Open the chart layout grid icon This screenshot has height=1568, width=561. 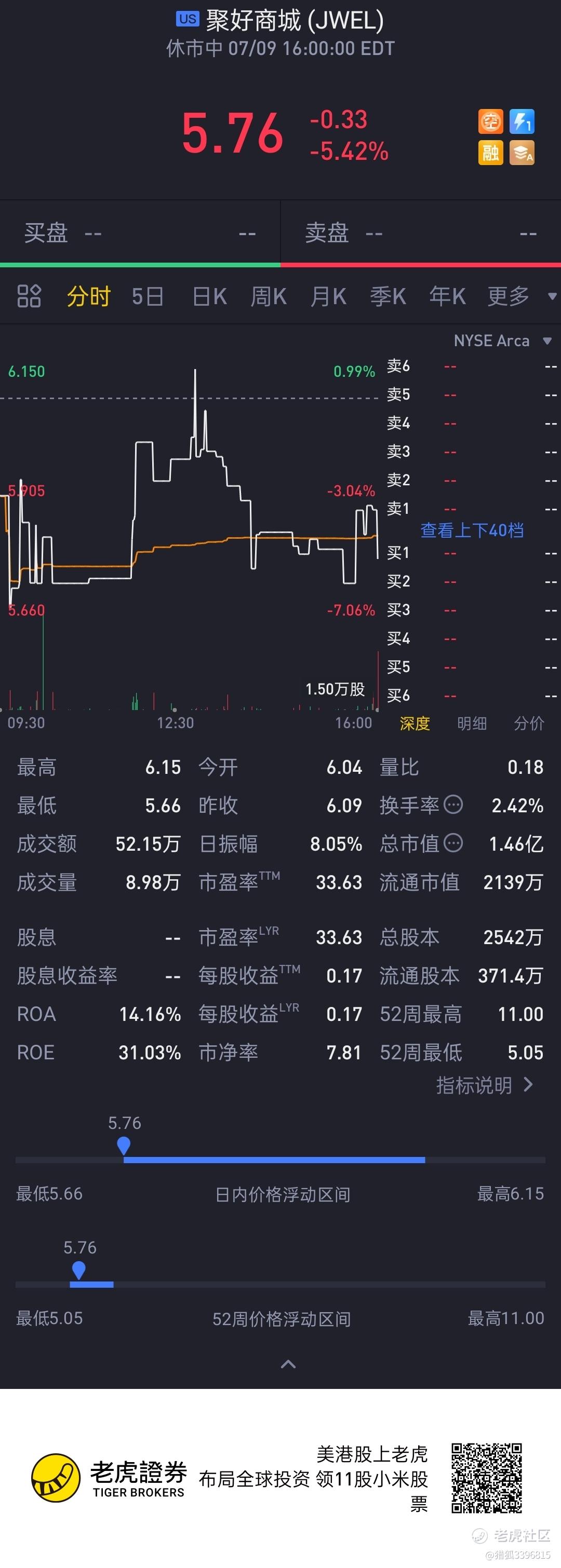29,296
